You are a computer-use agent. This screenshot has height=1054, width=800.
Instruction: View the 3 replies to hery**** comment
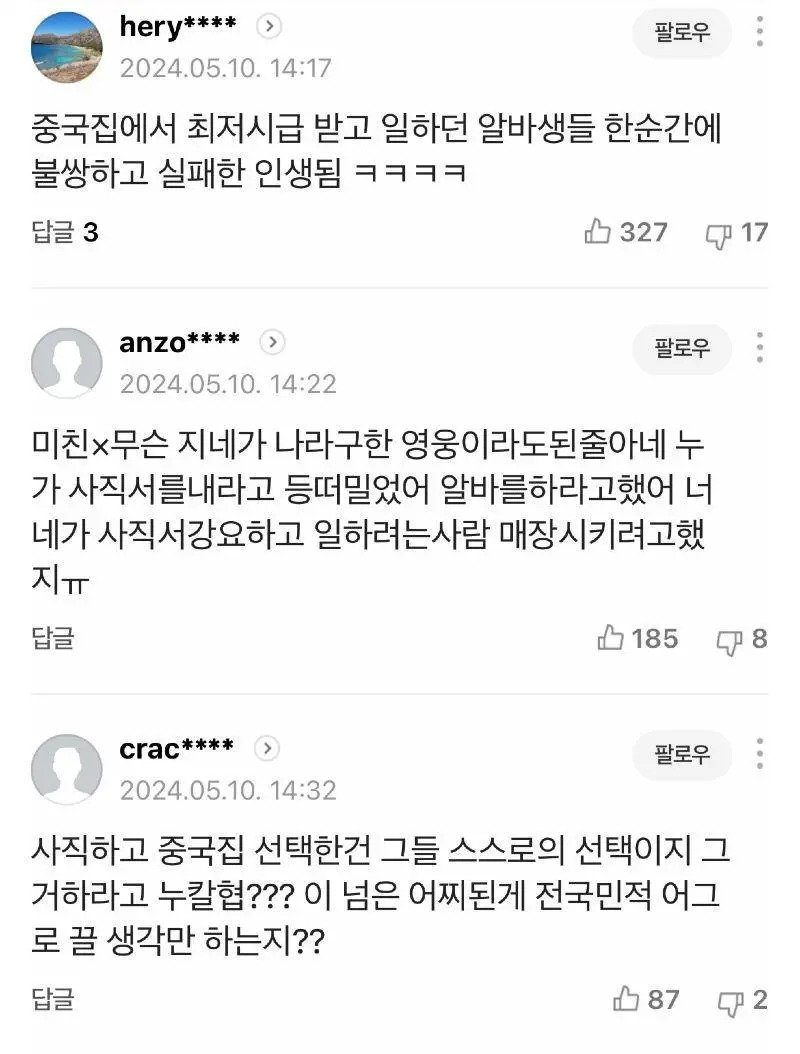tap(64, 233)
